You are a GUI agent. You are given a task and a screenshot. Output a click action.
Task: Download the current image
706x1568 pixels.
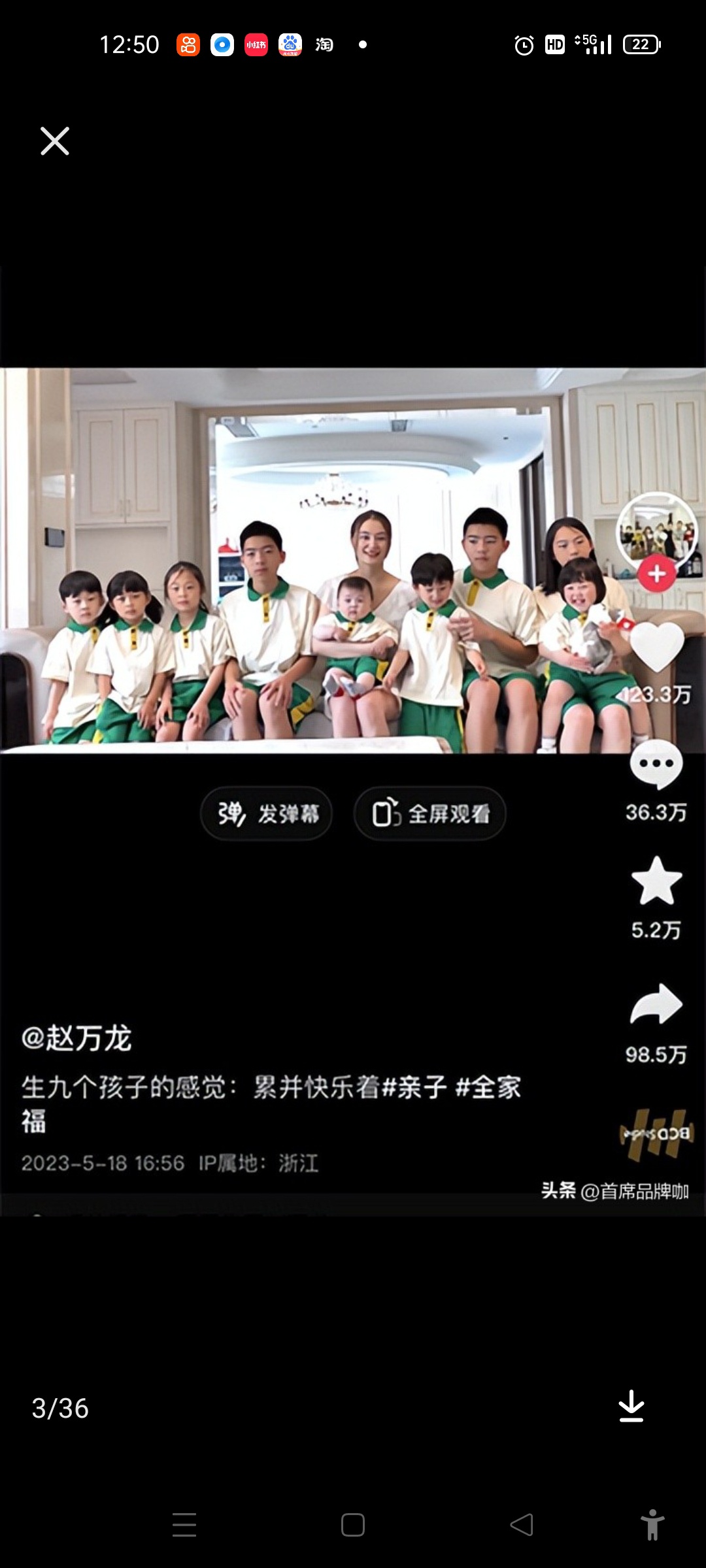(631, 1407)
